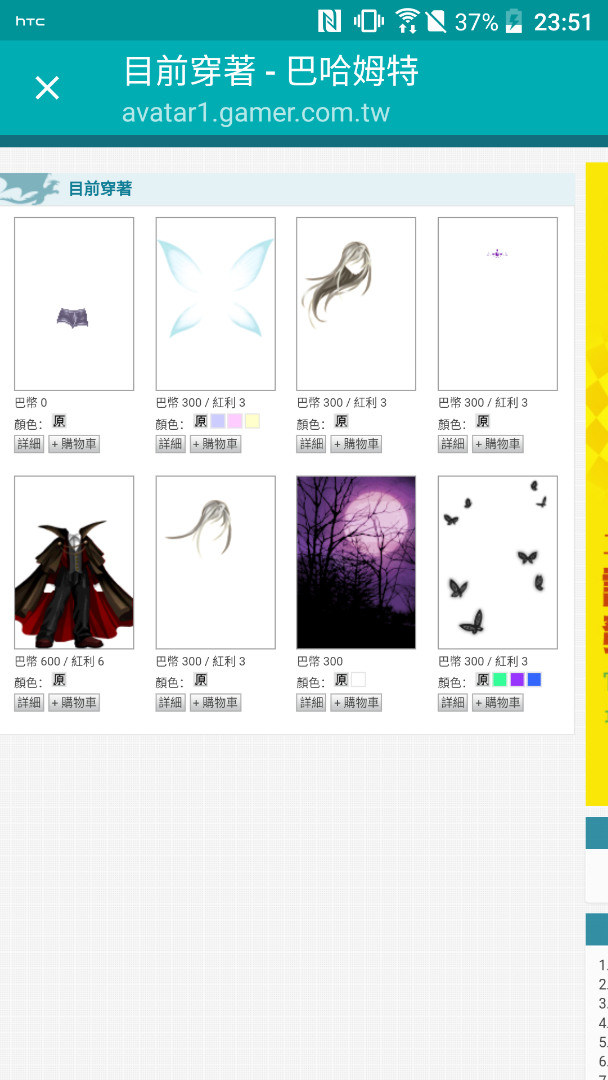Select the lavender color swatch for wings
The height and width of the screenshot is (1080, 608).
[x=218, y=421]
